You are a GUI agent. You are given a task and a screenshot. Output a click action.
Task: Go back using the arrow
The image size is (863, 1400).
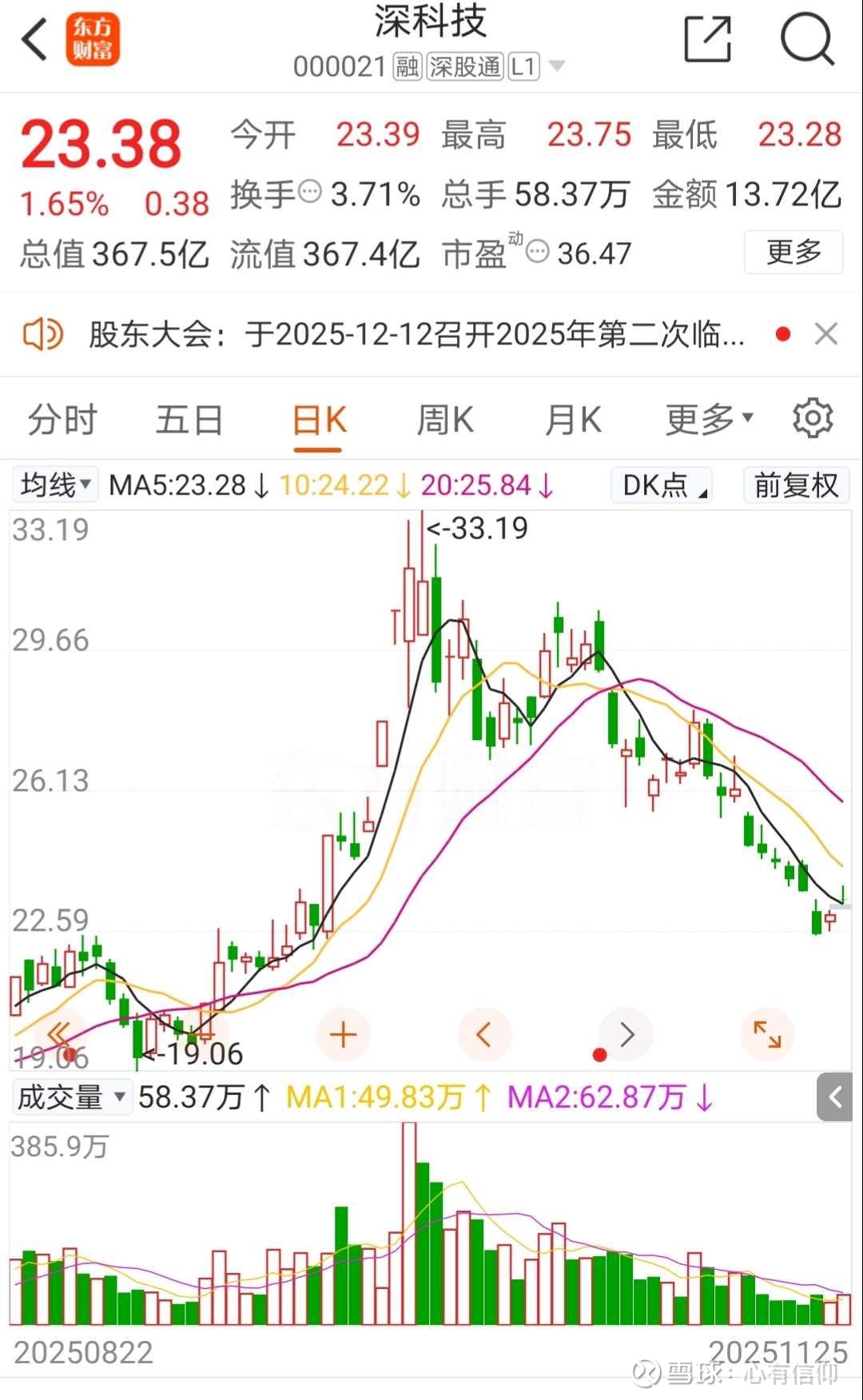tap(35, 40)
